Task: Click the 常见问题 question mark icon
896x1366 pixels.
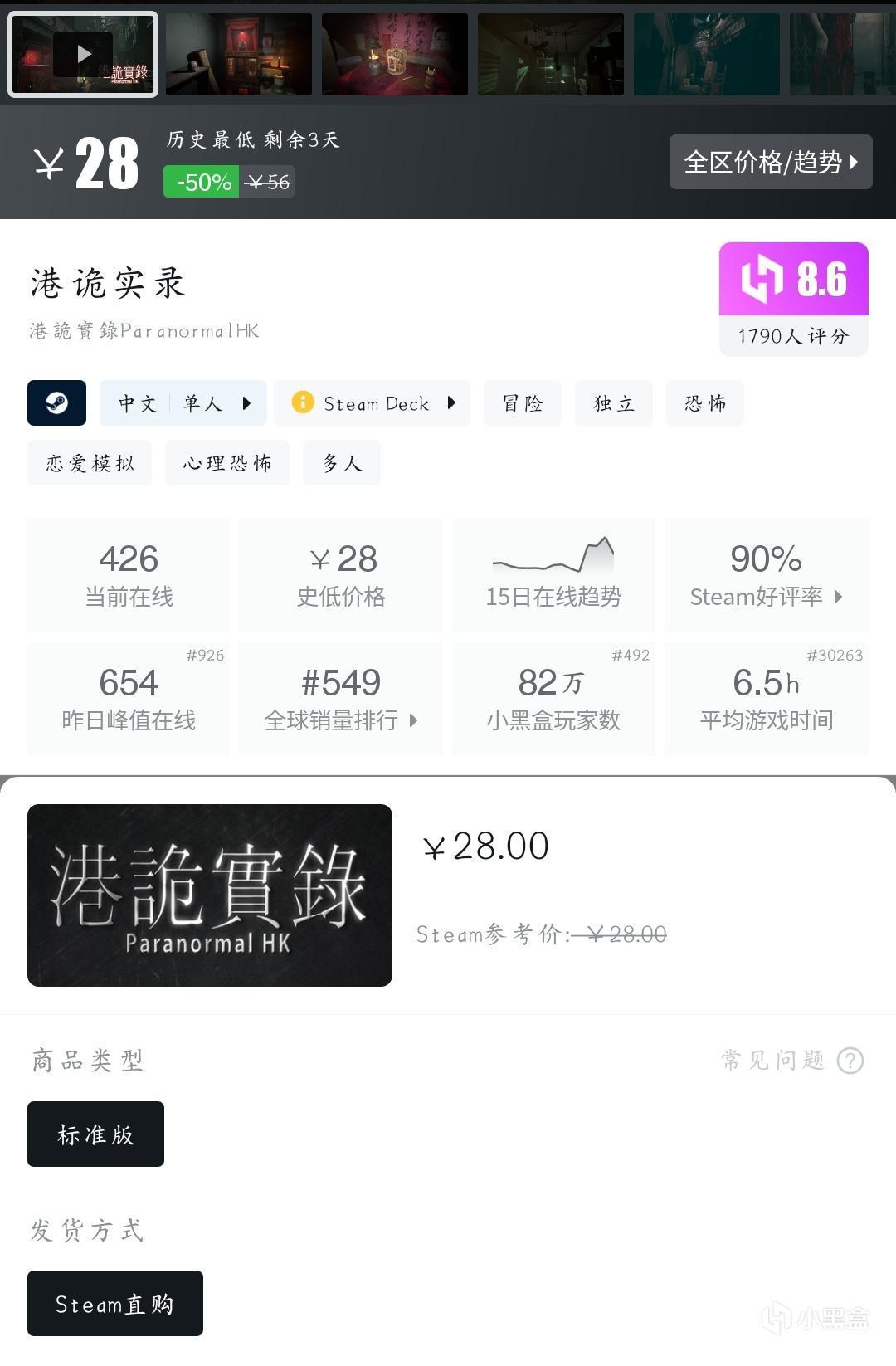Action: pyautogui.click(x=850, y=1061)
